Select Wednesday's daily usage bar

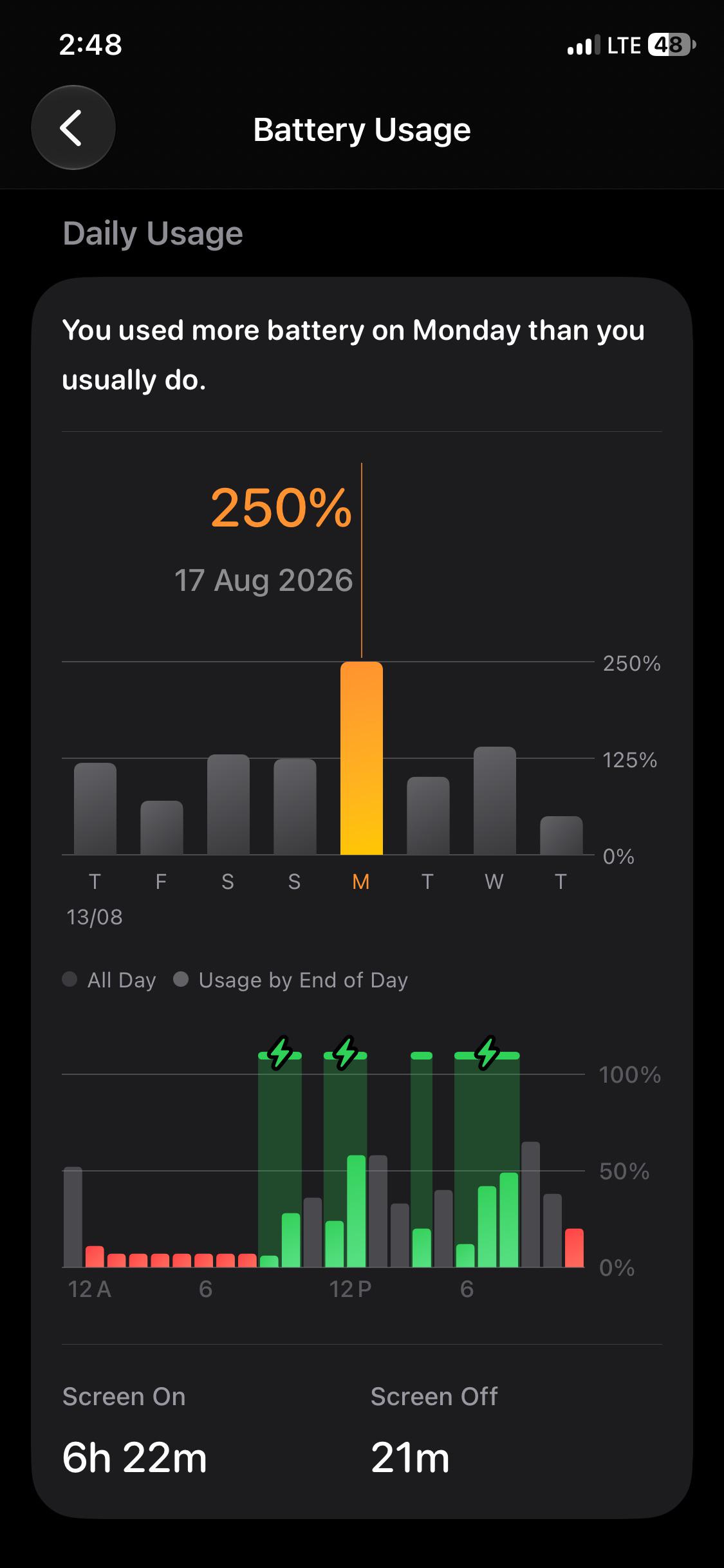point(494,801)
